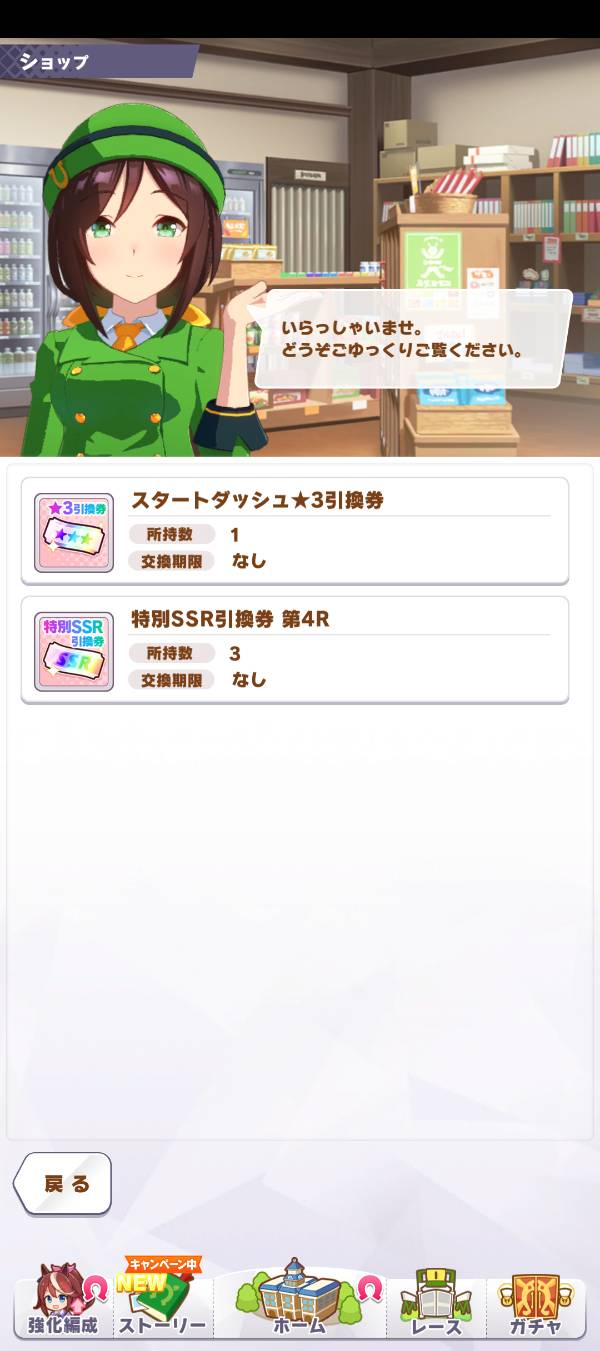Open 特別SSR引換券 第4R exchange ticket
The width and height of the screenshot is (600, 1351).
pos(294,650)
